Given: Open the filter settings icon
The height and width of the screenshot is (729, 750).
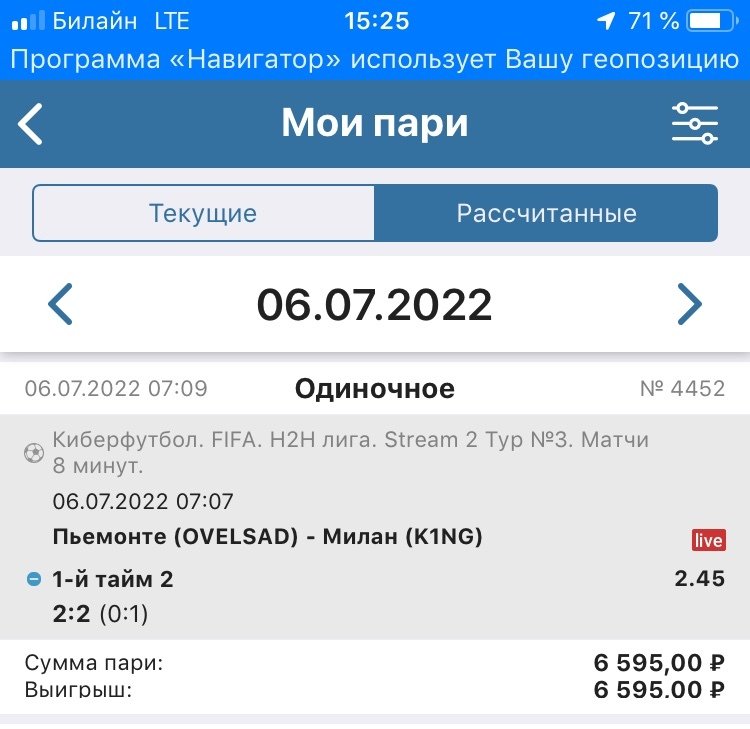Looking at the screenshot, I should tap(694, 124).
